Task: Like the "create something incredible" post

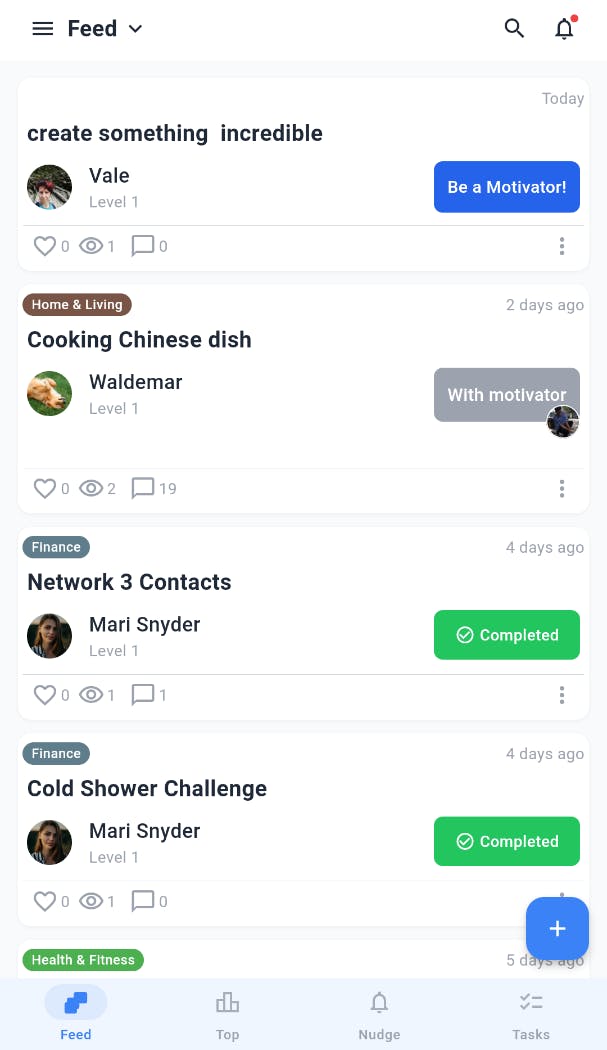Action: click(x=45, y=246)
